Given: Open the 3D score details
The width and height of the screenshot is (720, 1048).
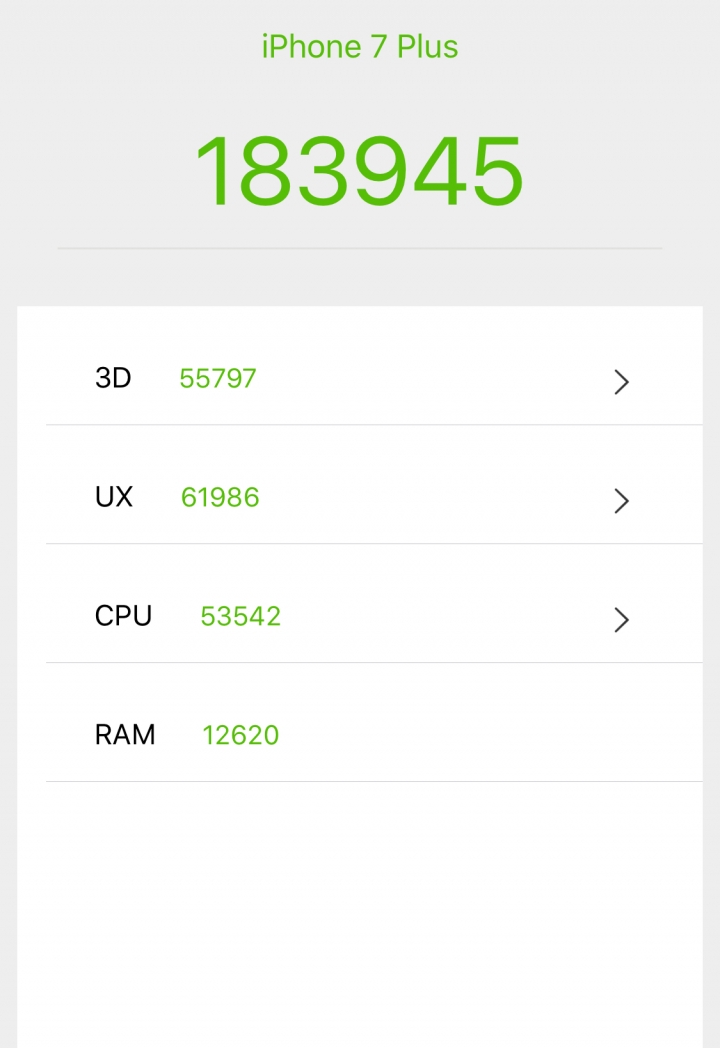Looking at the screenshot, I should tap(620, 381).
